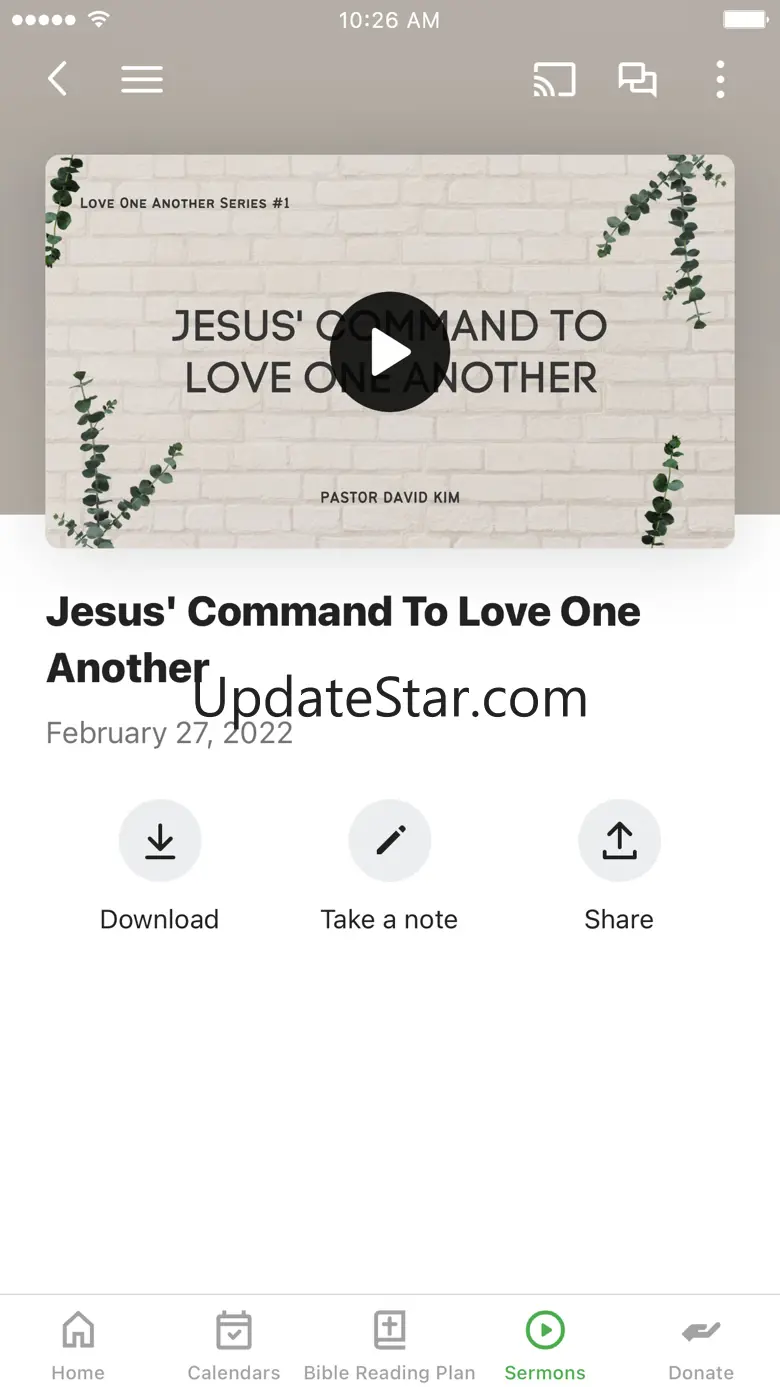This screenshot has width=780, height=1387.
Task: Cast the sermon to a device
Action: click(554, 79)
